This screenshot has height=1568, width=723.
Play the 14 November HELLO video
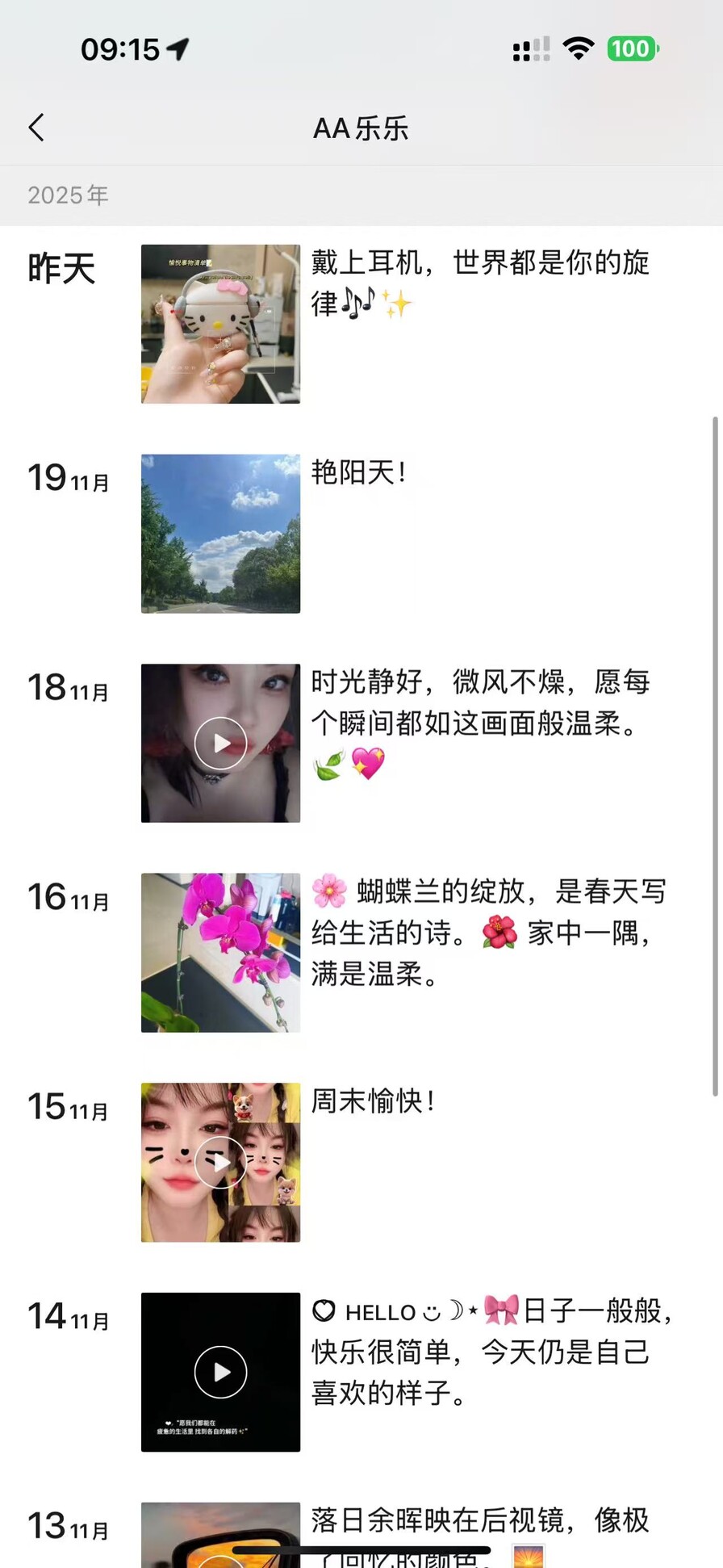220,1372
